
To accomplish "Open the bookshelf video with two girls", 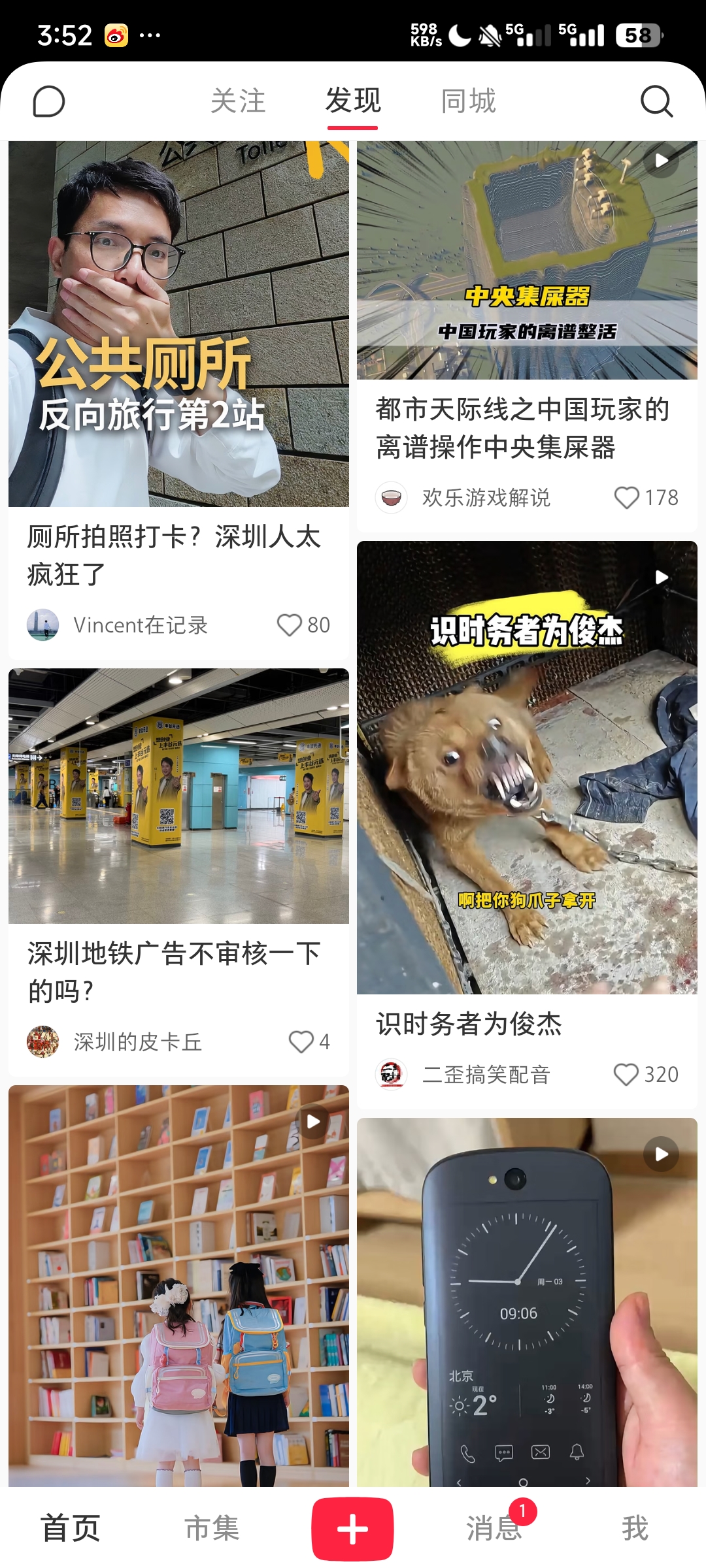I will (178, 1286).
